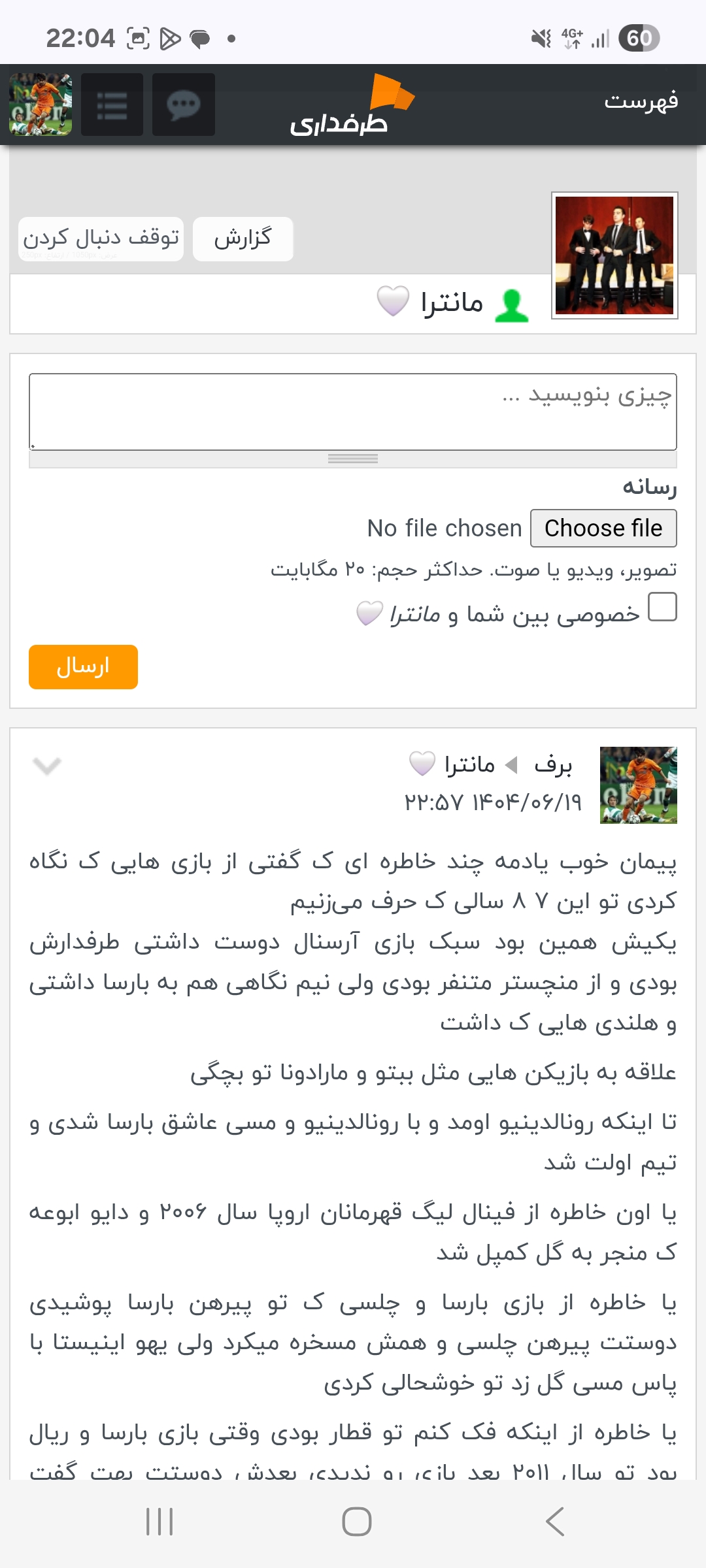Open مانترا's name in the post header
The image size is (706, 1568).
pos(469,764)
